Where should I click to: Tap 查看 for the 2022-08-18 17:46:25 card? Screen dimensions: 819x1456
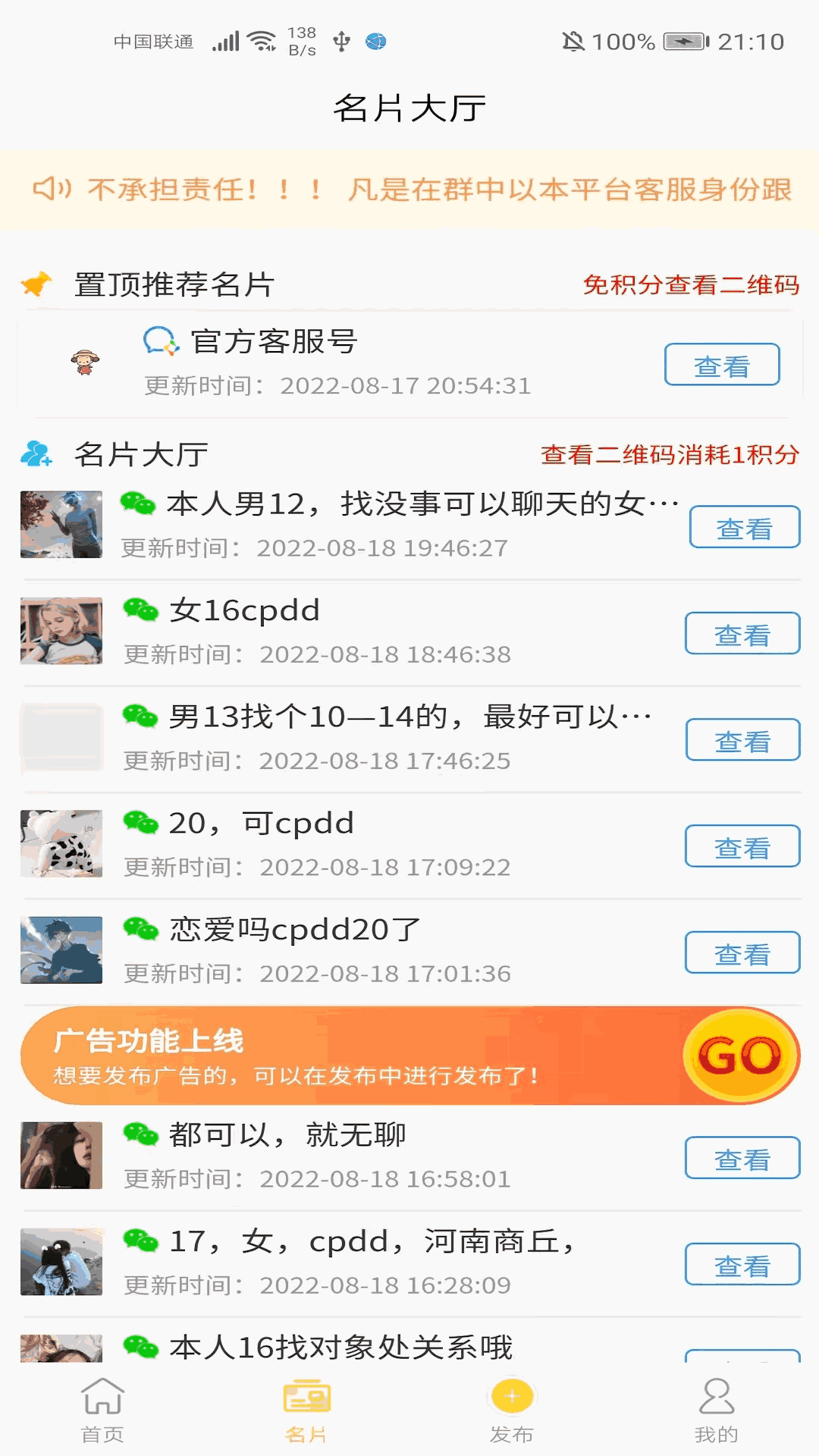pos(742,739)
